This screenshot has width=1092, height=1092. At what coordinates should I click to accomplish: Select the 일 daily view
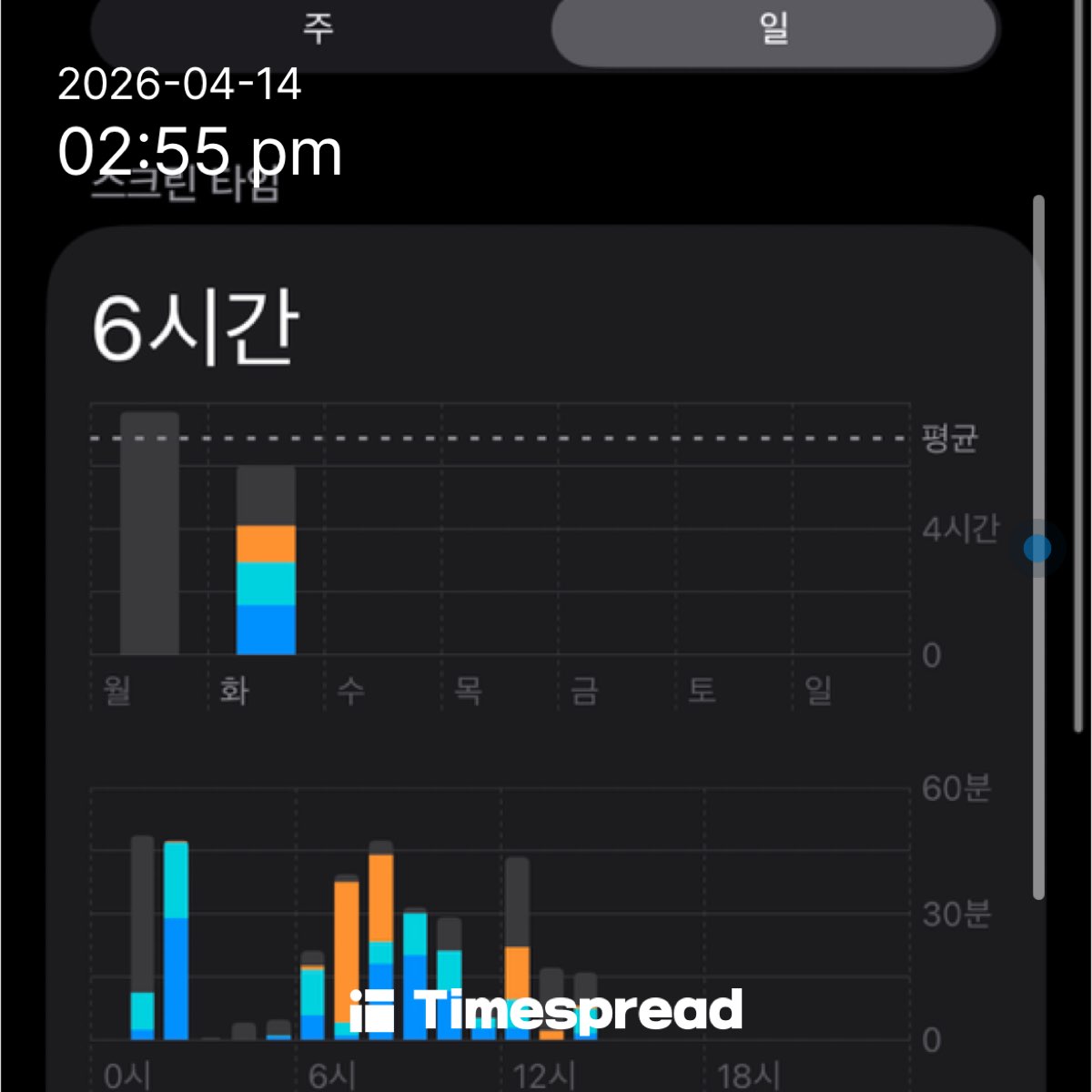click(773, 29)
